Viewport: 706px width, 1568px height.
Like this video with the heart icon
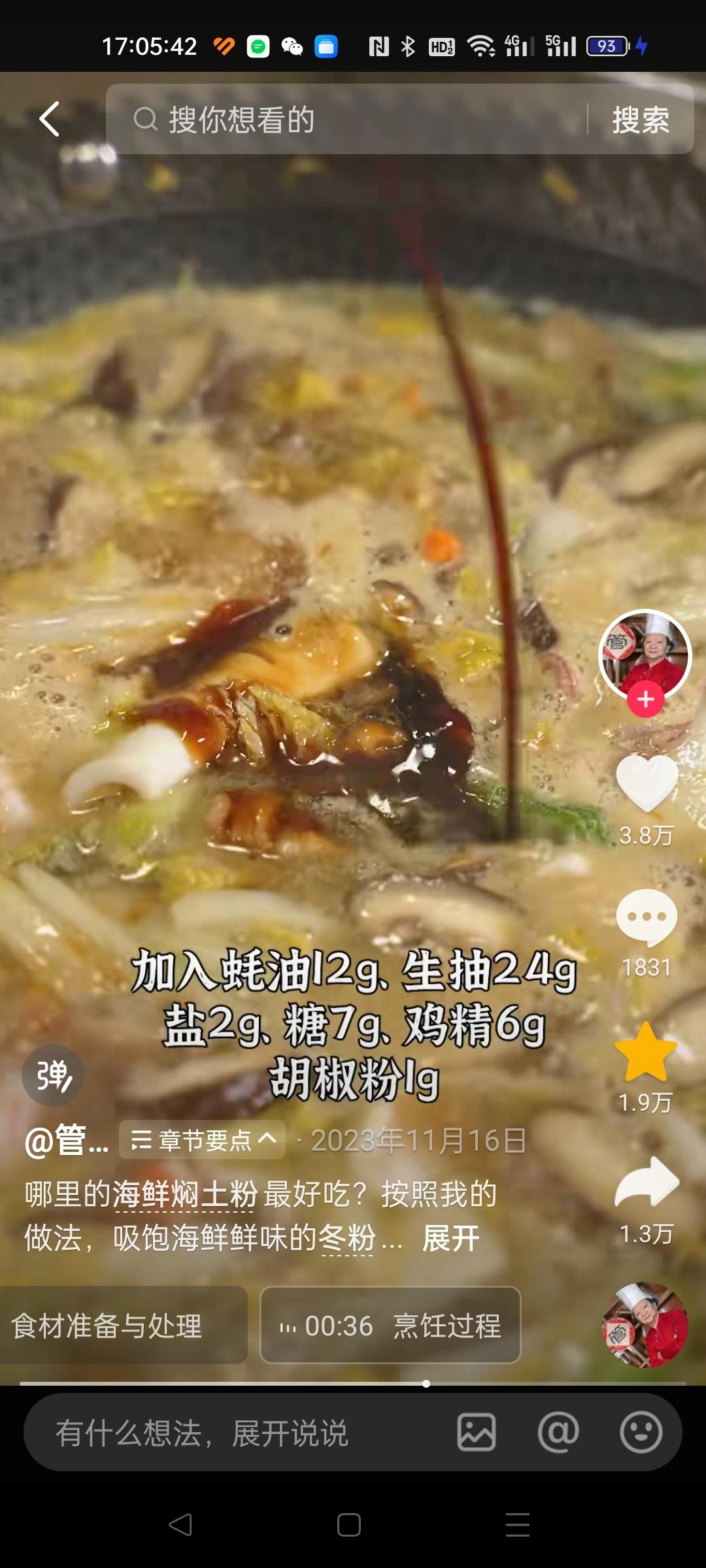pyautogui.click(x=647, y=783)
